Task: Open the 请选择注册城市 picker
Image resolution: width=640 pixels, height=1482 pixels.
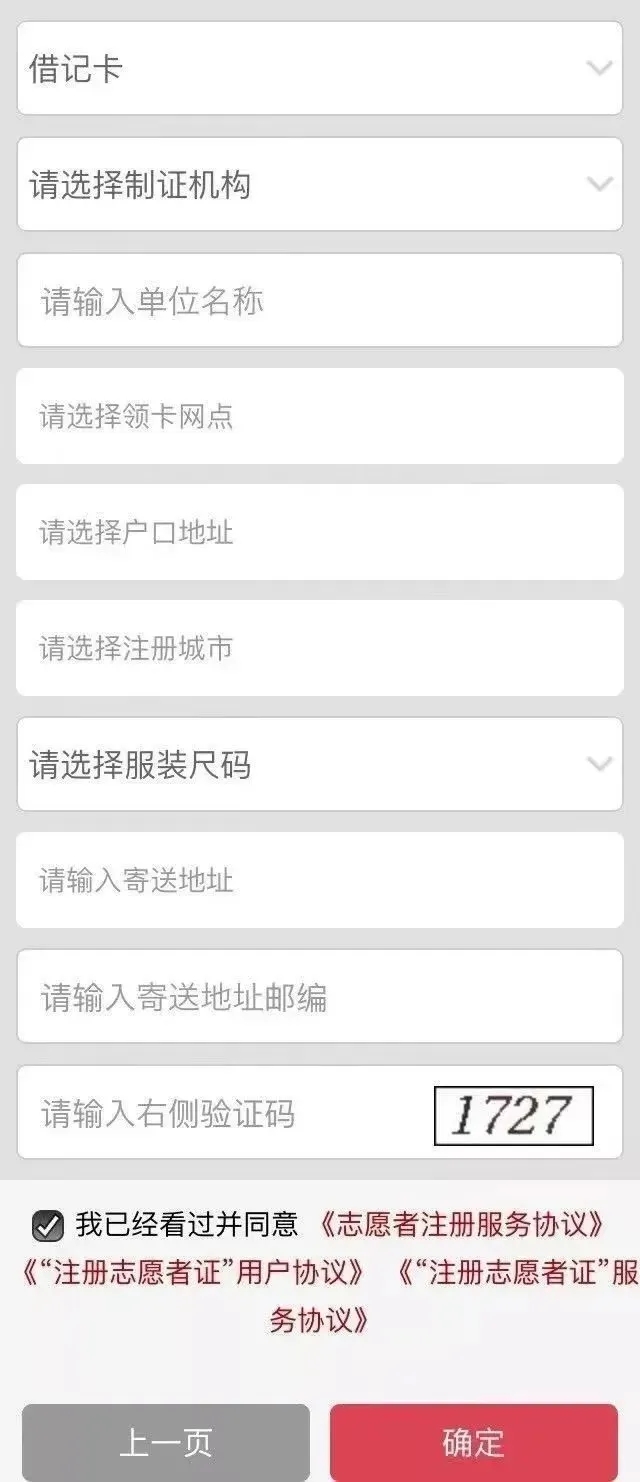Action: pyautogui.click(x=320, y=648)
